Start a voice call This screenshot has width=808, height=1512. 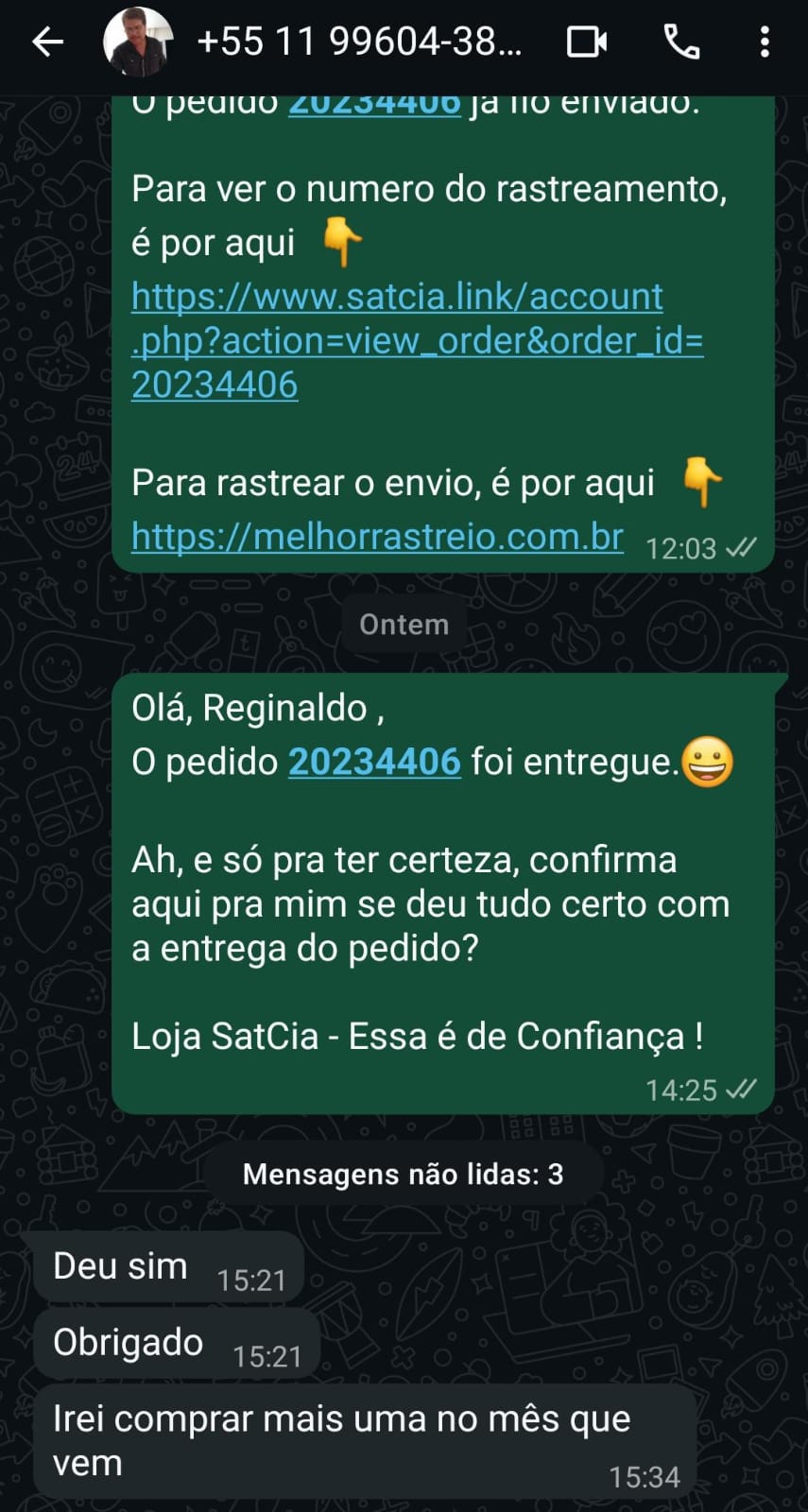tap(681, 42)
